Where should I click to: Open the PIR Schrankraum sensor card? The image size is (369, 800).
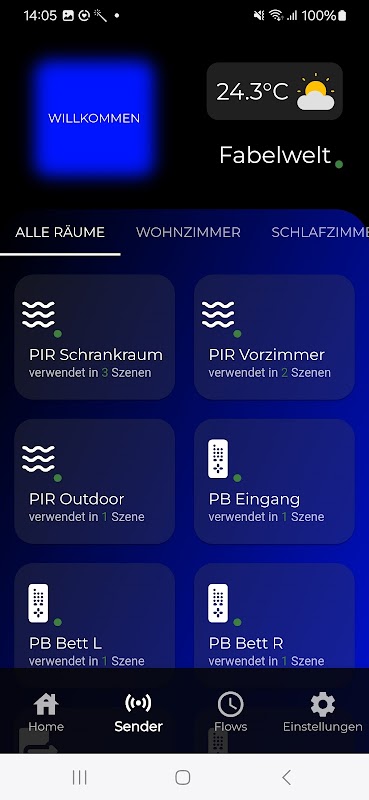(94, 337)
